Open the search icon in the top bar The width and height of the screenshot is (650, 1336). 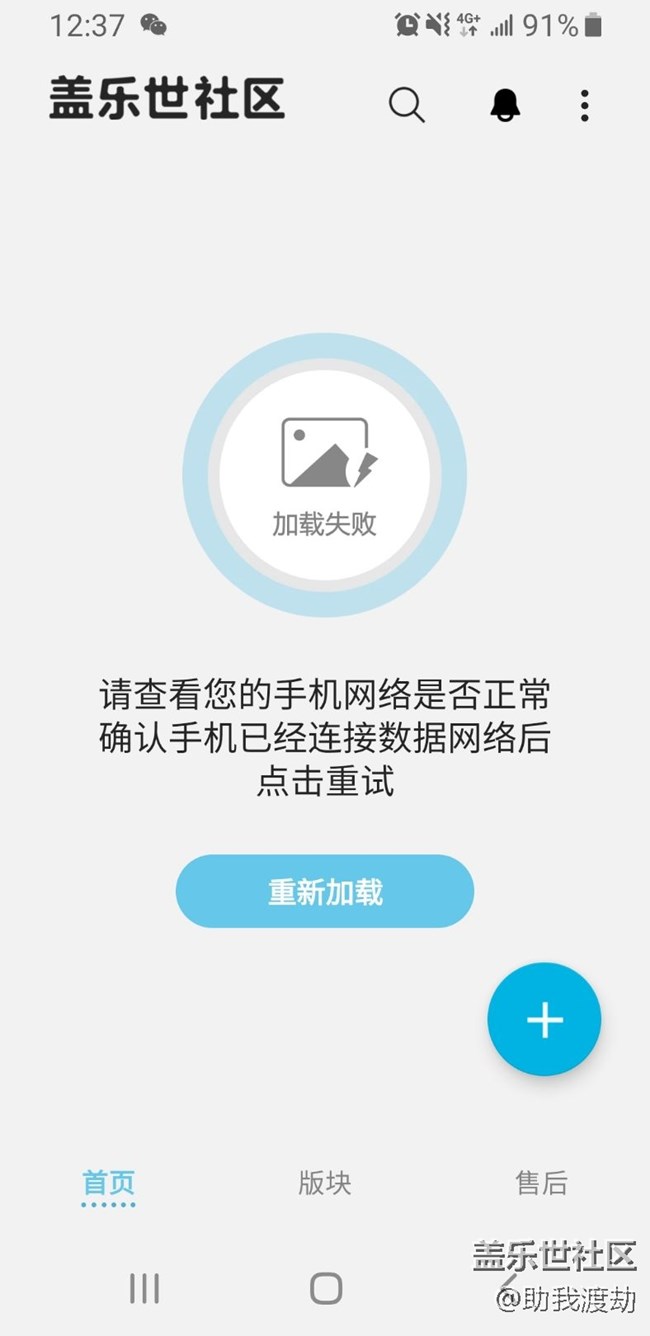coord(406,104)
